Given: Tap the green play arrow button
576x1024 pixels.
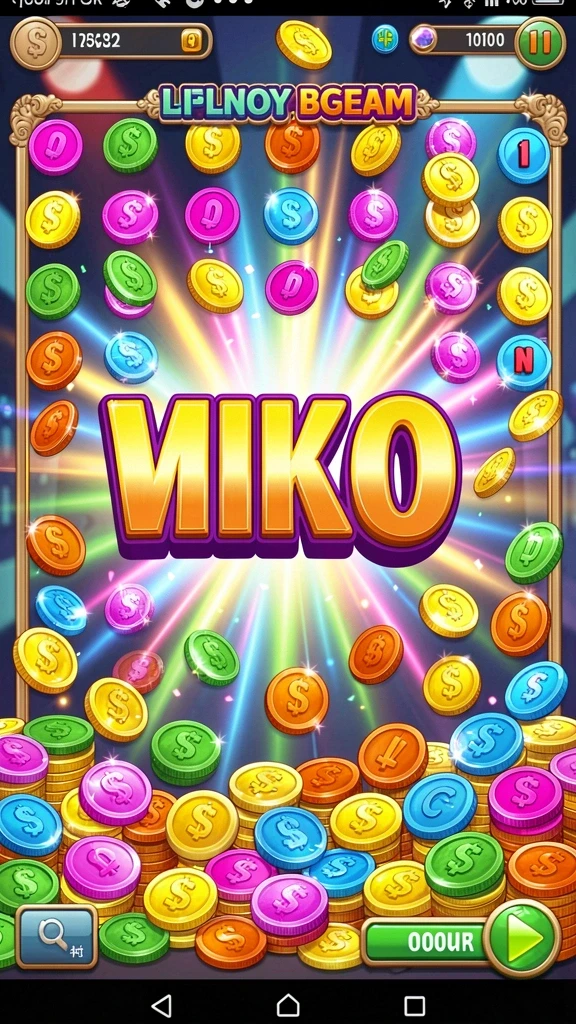Looking at the screenshot, I should point(524,938).
